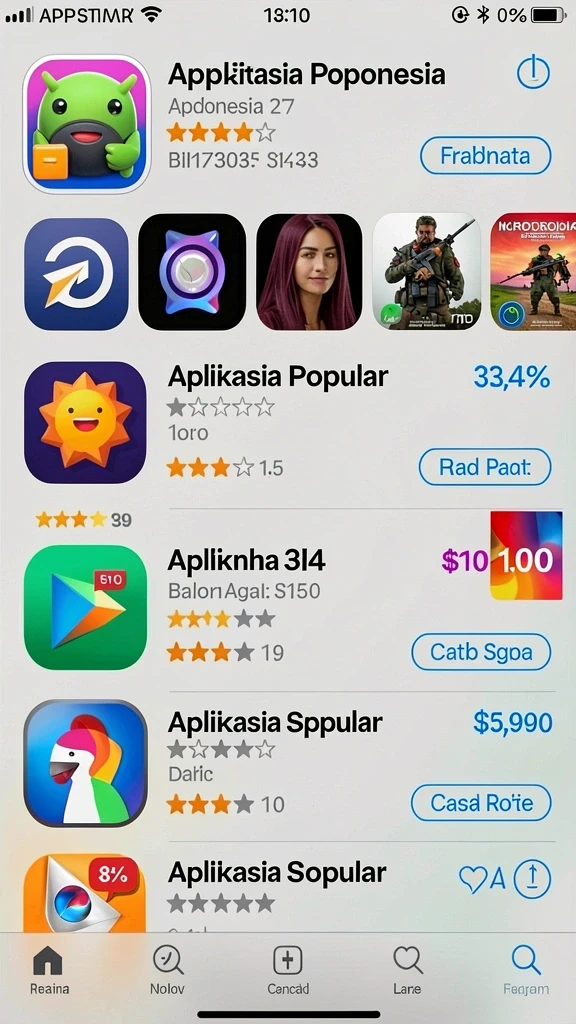Open the Aplikasia Sppular bird app
The height and width of the screenshot is (1024, 576).
click(85, 763)
